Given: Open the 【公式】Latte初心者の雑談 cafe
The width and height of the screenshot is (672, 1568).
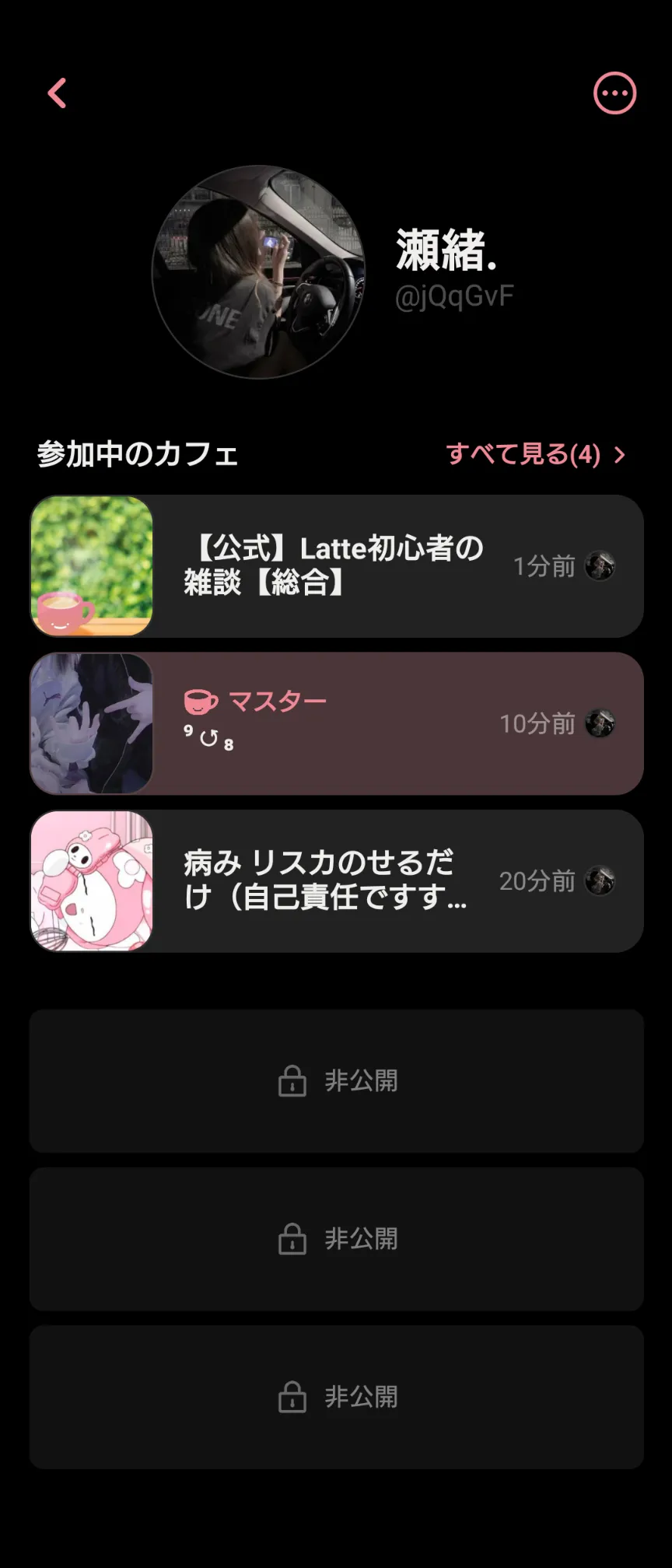Looking at the screenshot, I should [336, 566].
